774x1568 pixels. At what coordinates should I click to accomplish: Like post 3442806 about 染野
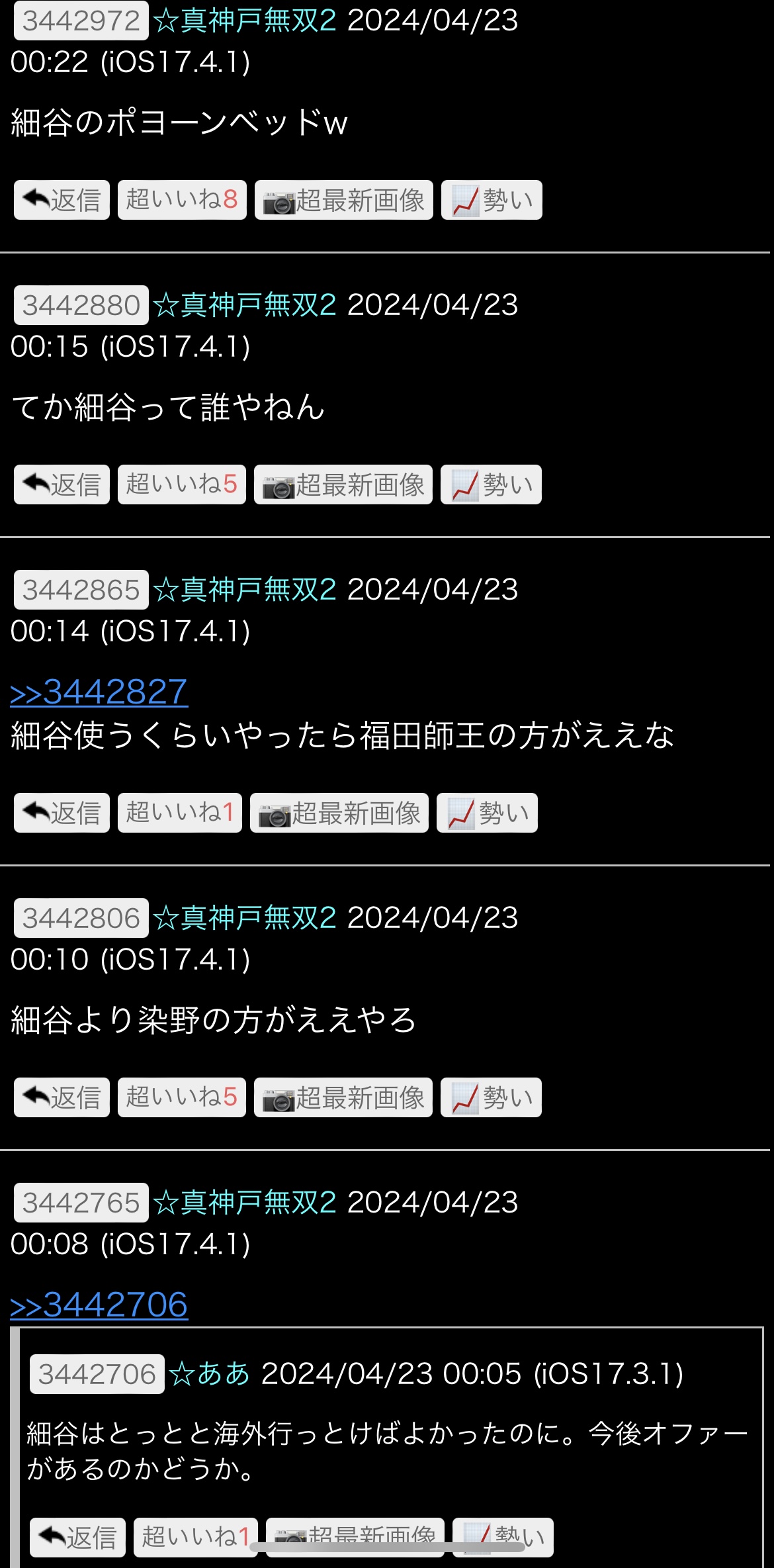tap(182, 1097)
